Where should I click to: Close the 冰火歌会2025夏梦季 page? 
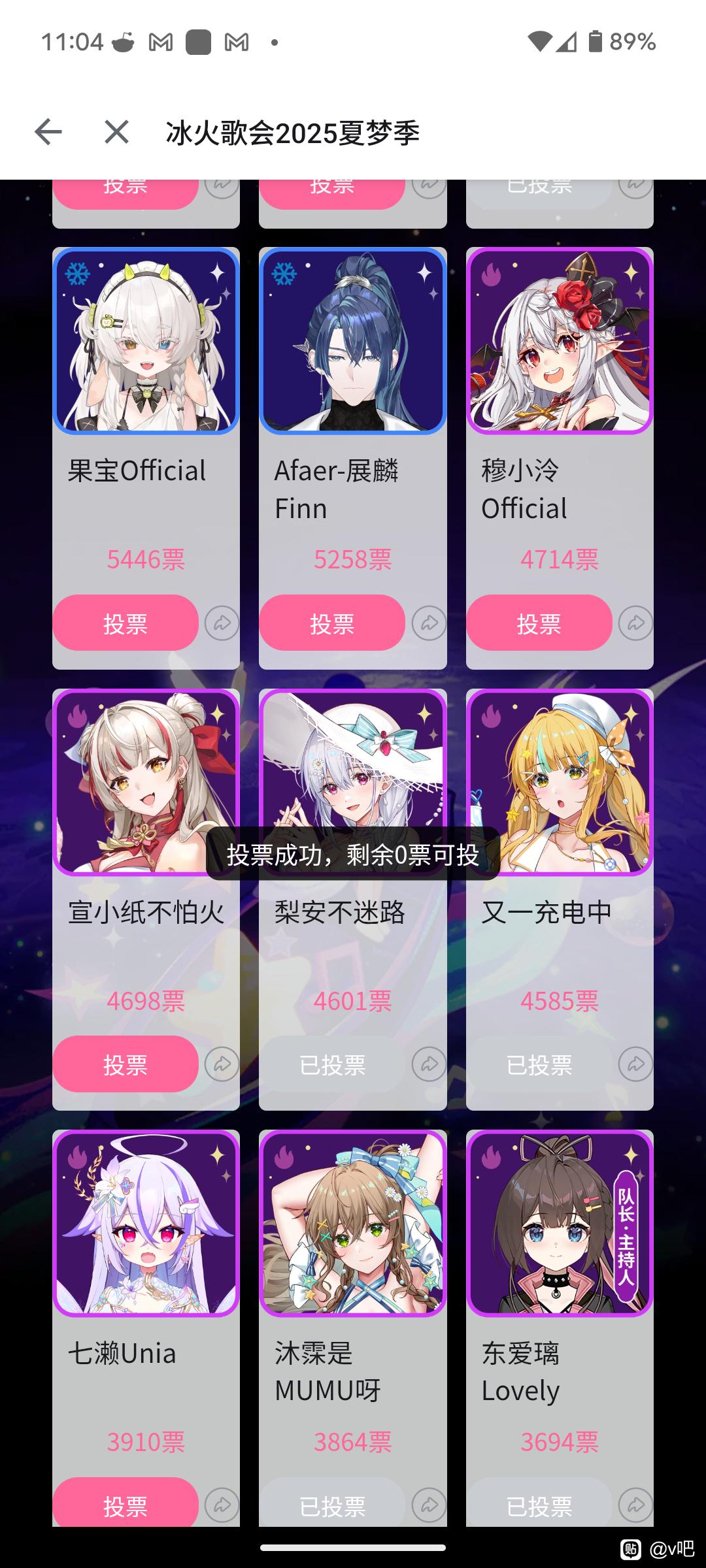click(x=116, y=132)
